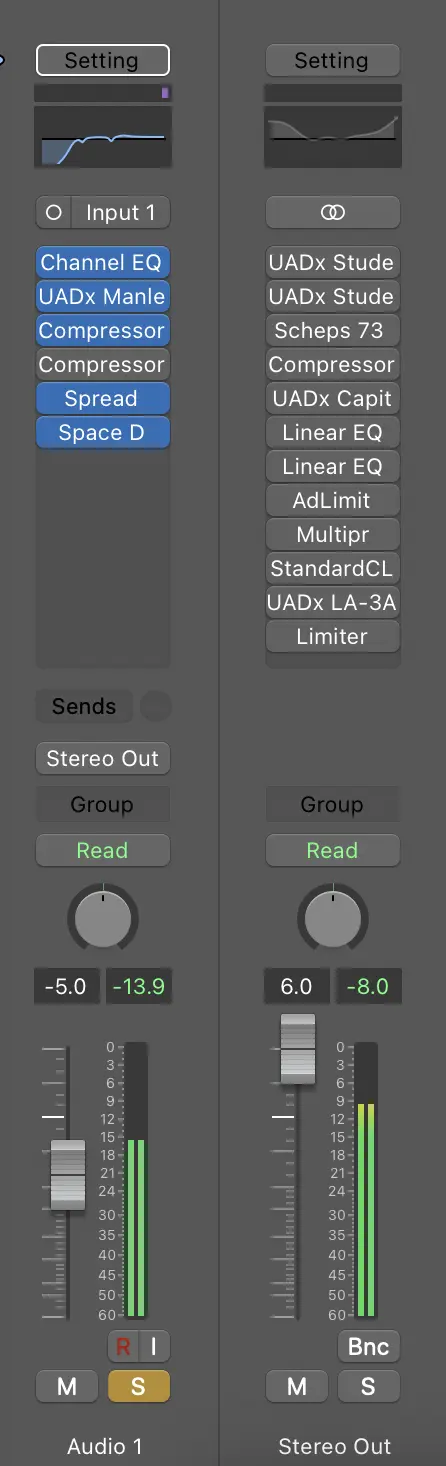The height and width of the screenshot is (1466, 446).
Task: Open the Multipr plugin slot
Action: pos(333,535)
